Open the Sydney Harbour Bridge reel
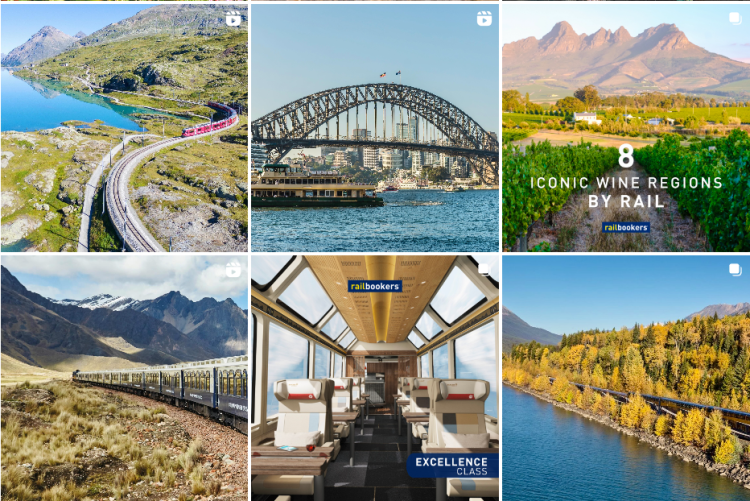 pyautogui.click(x=375, y=127)
